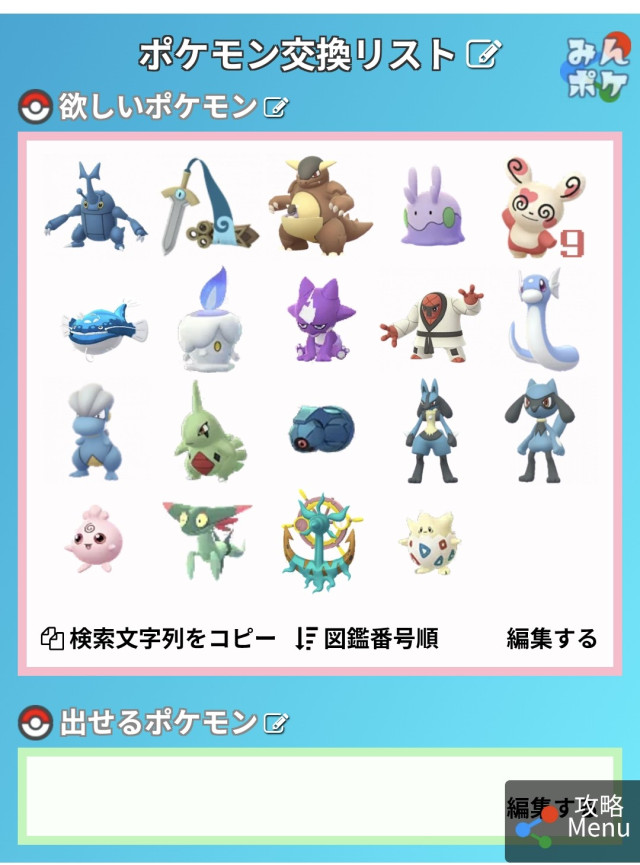The width and height of the screenshot is (640, 865).
Task: Tap edit icon beside 欲しいポケモン
Action: [274, 107]
